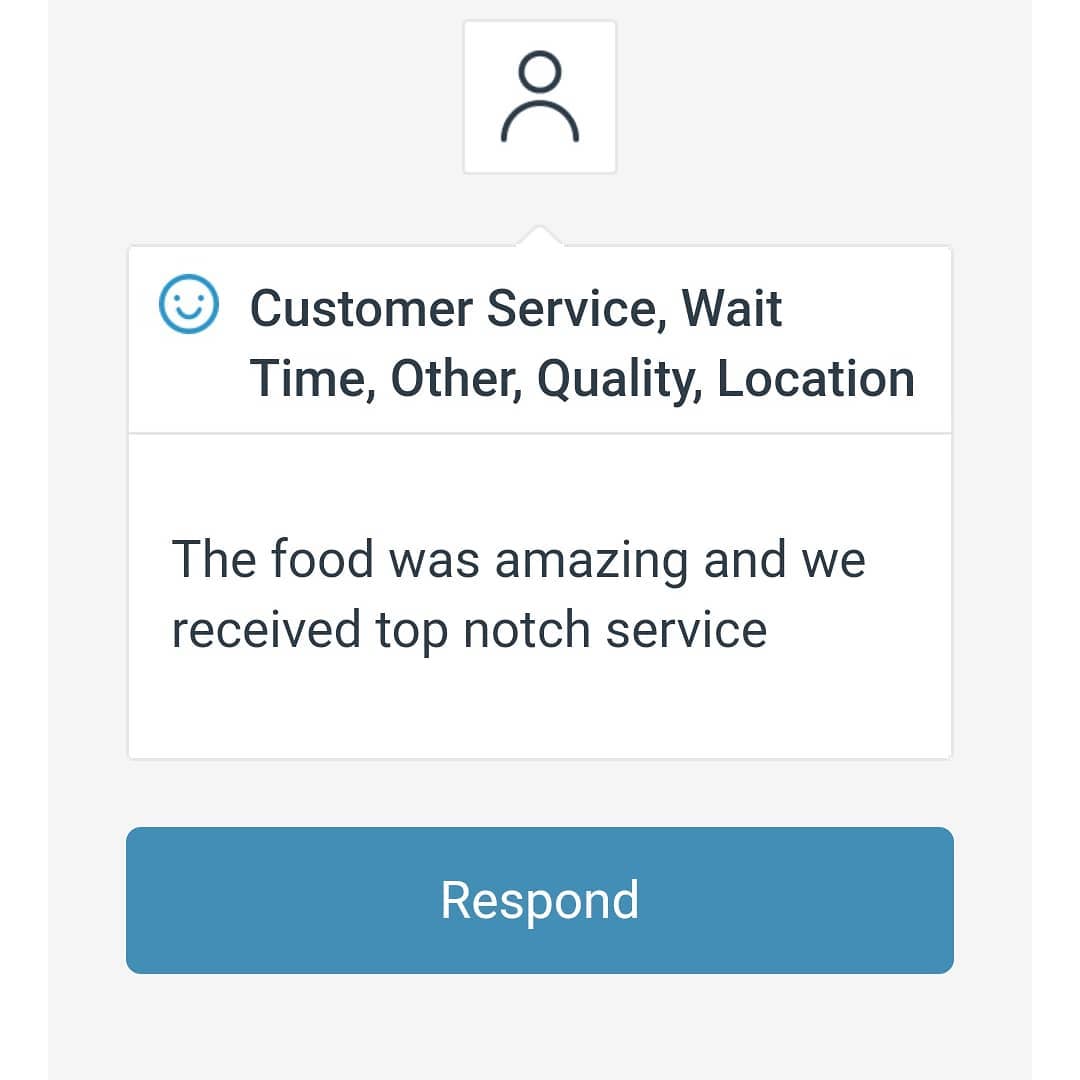Open the customer profile avatar
Screen dimensions: 1080x1080
click(x=539, y=98)
